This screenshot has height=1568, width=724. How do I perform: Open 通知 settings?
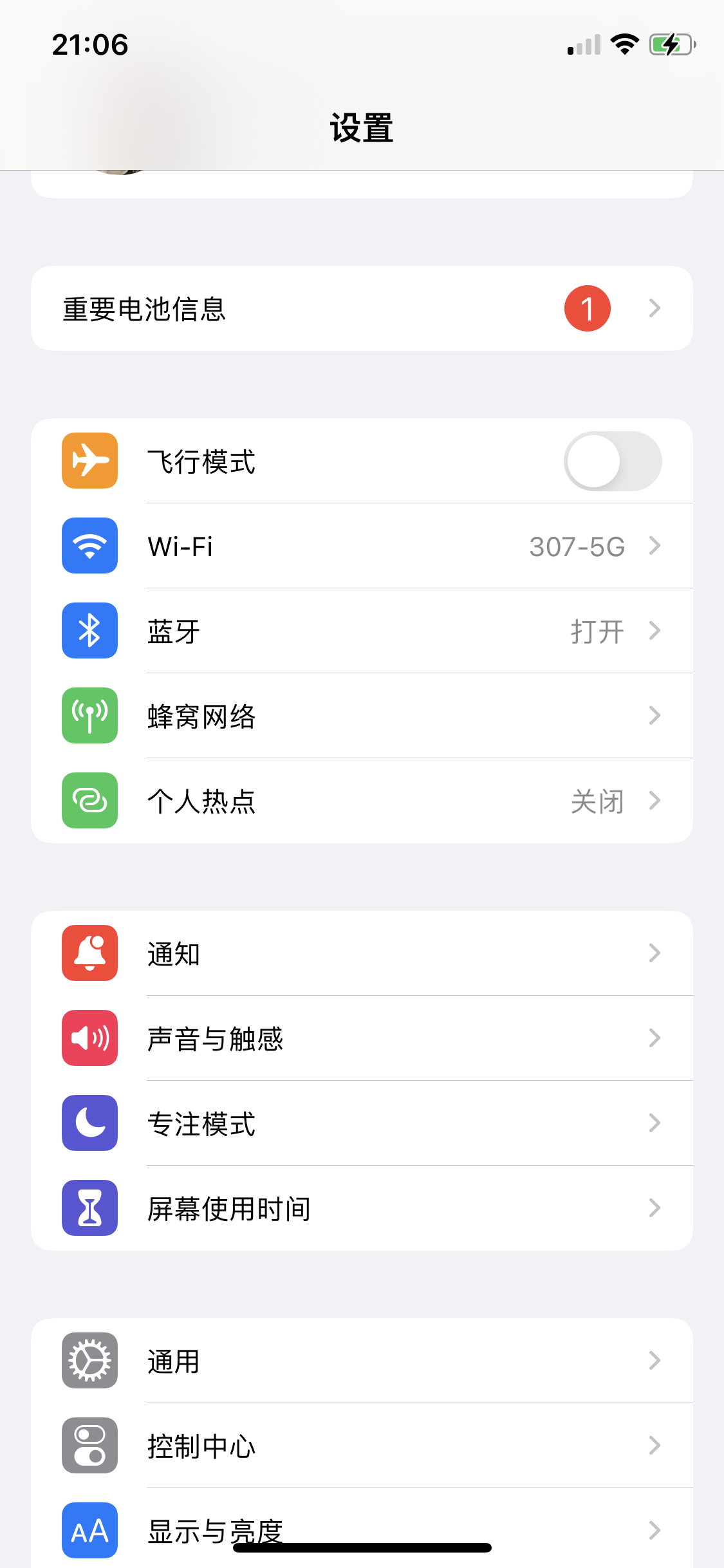(360, 953)
